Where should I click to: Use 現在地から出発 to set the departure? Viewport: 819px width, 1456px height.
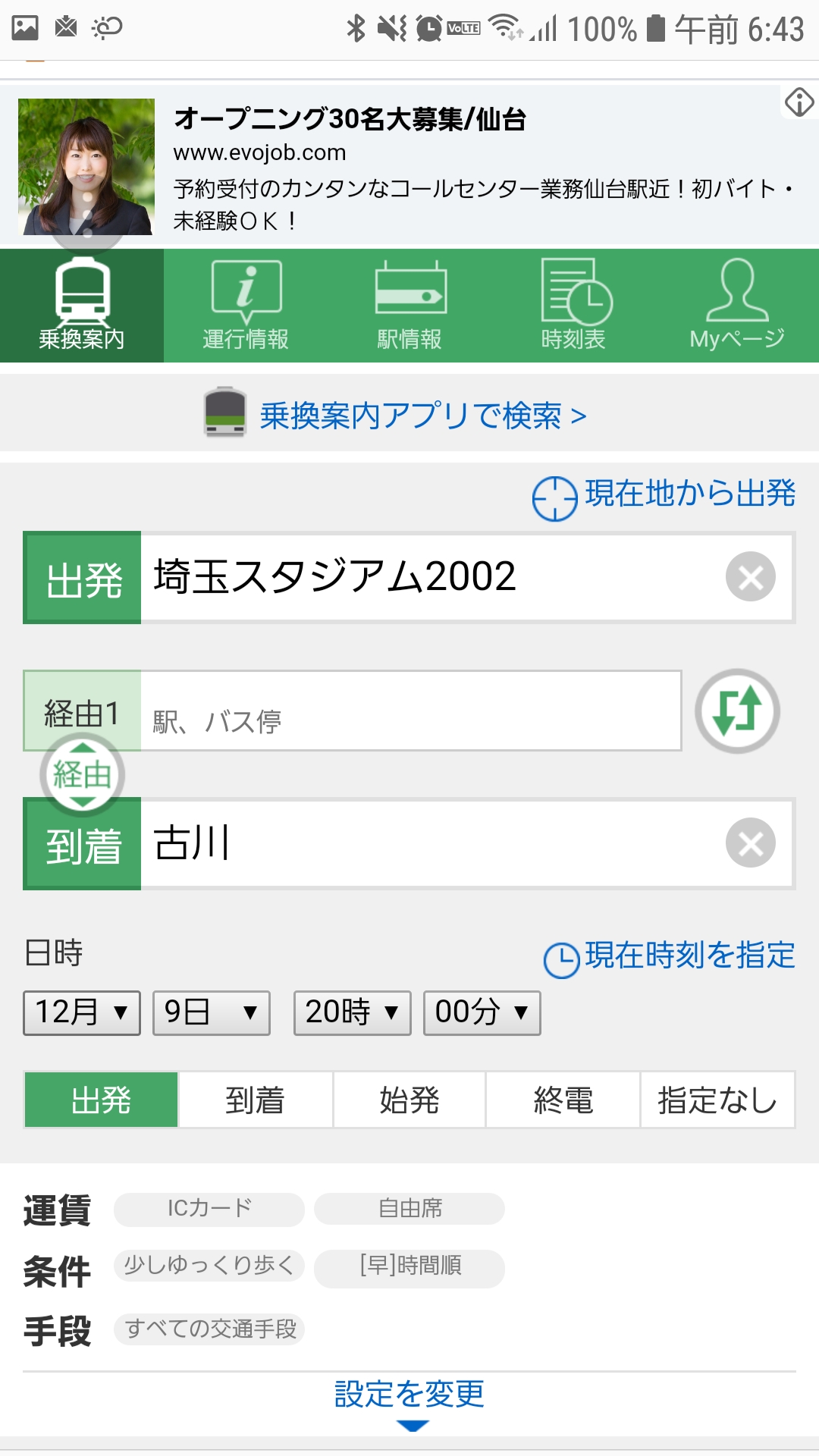point(664,494)
